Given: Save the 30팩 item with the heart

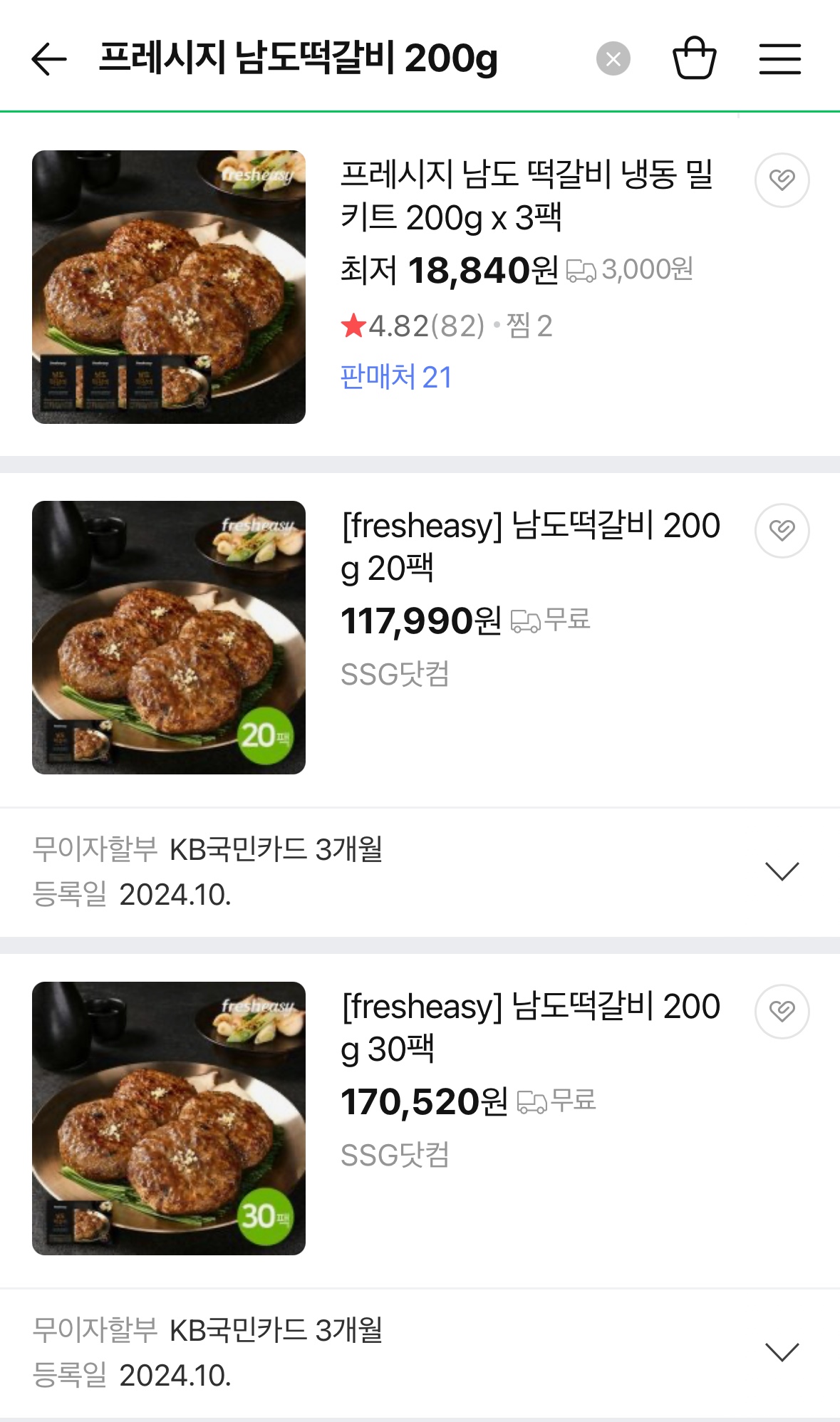Looking at the screenshot, I should point(782,1012).
